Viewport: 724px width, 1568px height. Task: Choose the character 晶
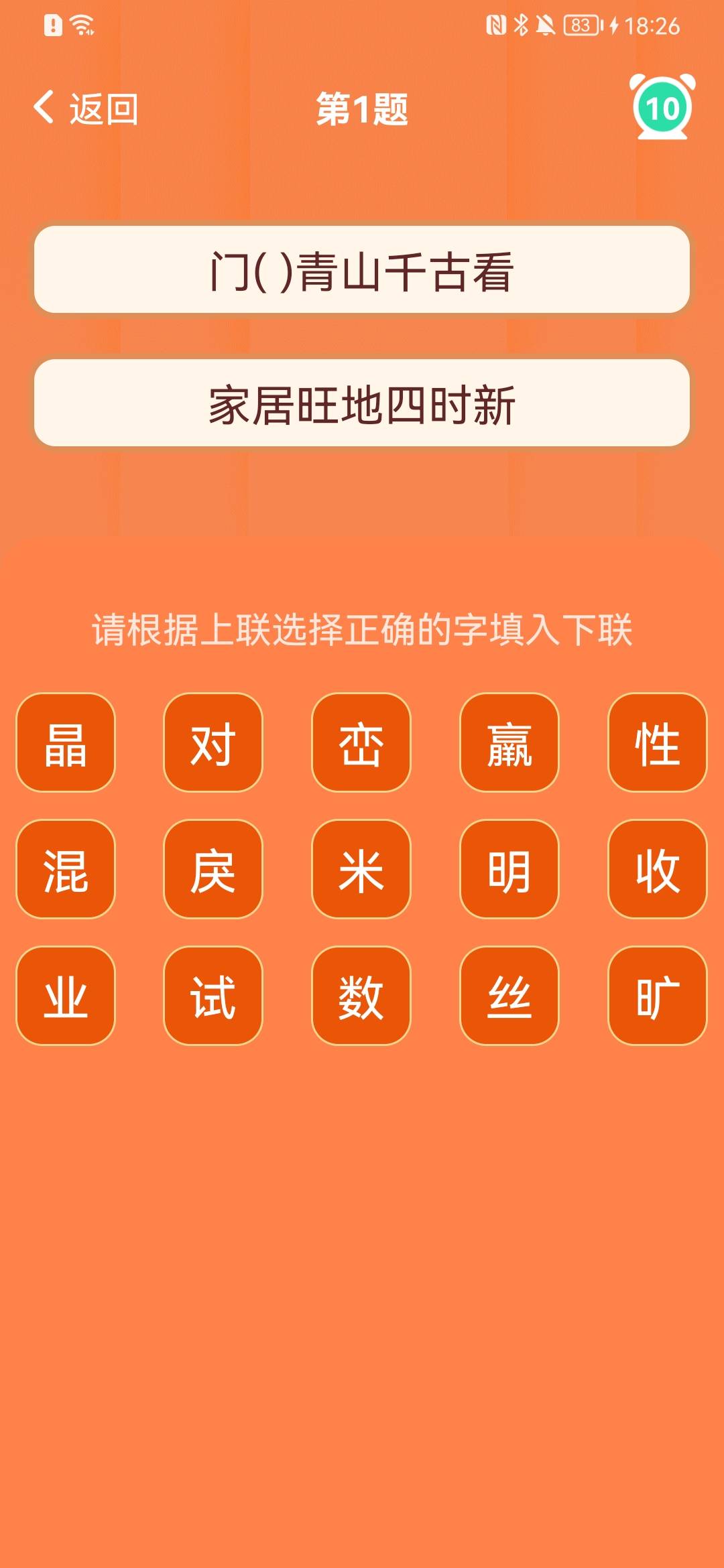[x=66, y=742]
